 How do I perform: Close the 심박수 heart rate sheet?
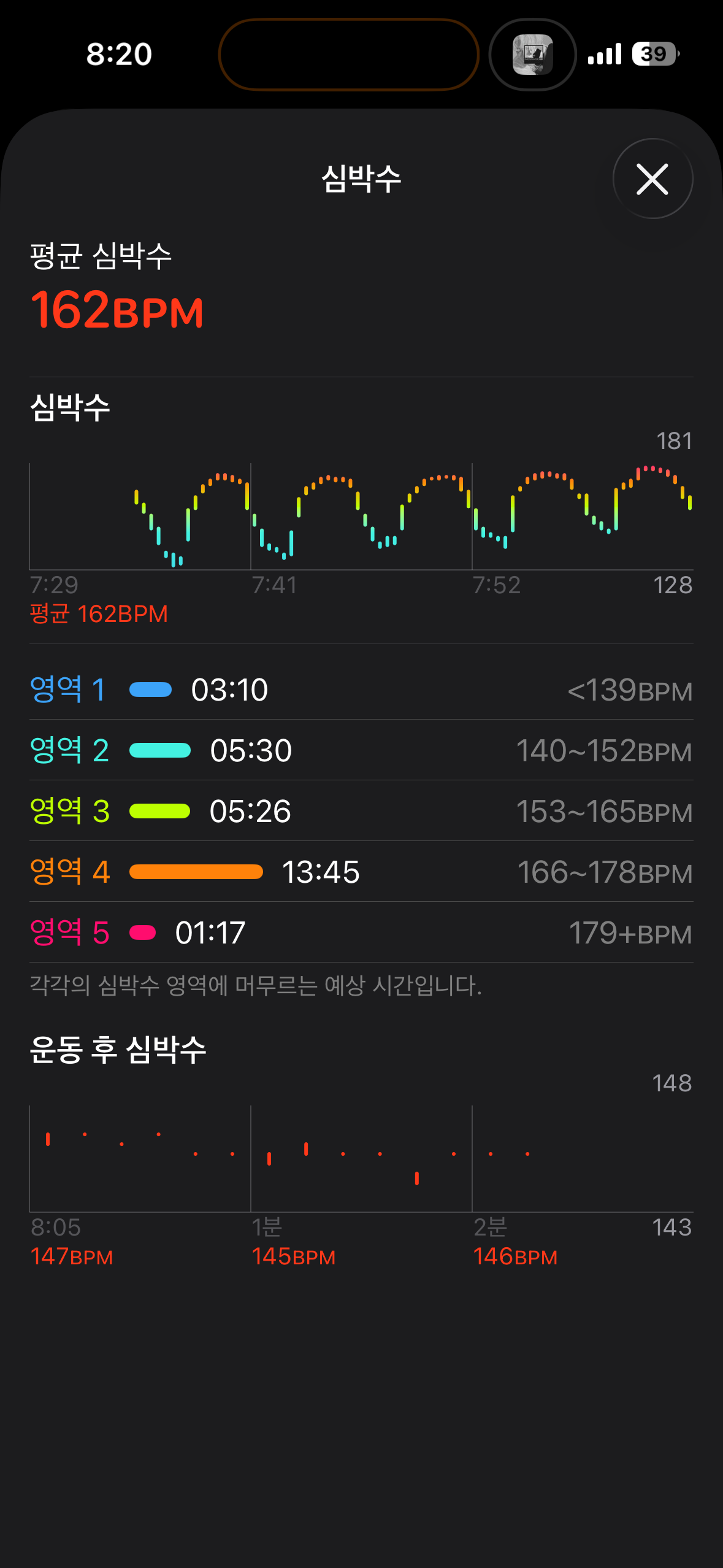[x=652, y=179]
